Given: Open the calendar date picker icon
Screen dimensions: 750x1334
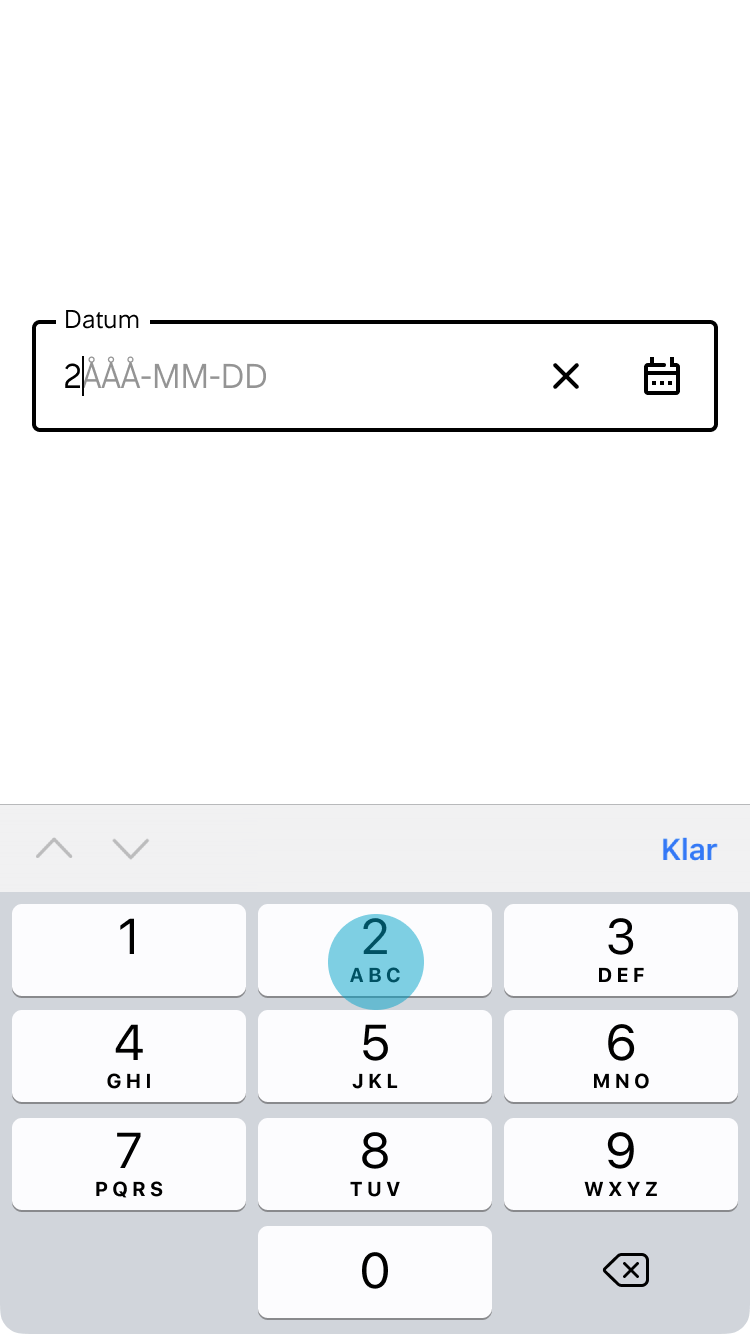Looking at the screenshot, I should coord(662,376).
